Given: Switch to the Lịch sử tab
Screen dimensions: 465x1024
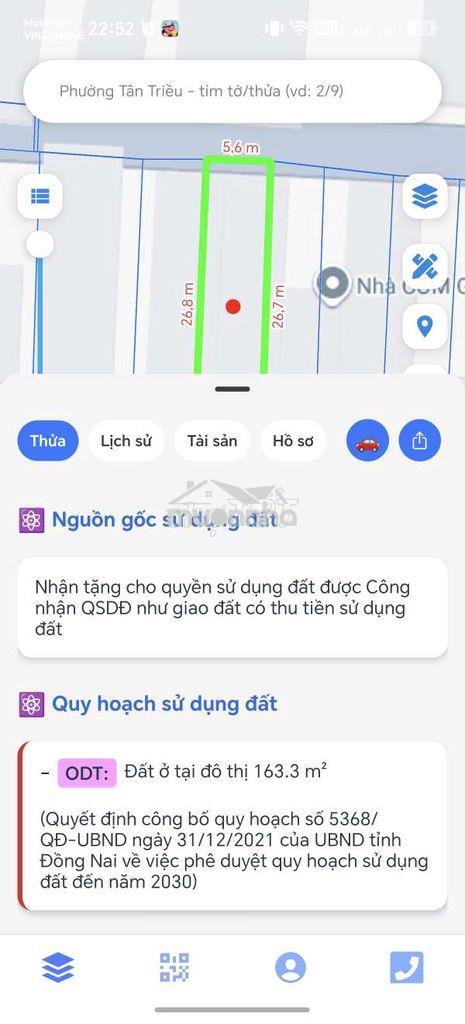Looking at the screenshot, I should pos(126,441).
